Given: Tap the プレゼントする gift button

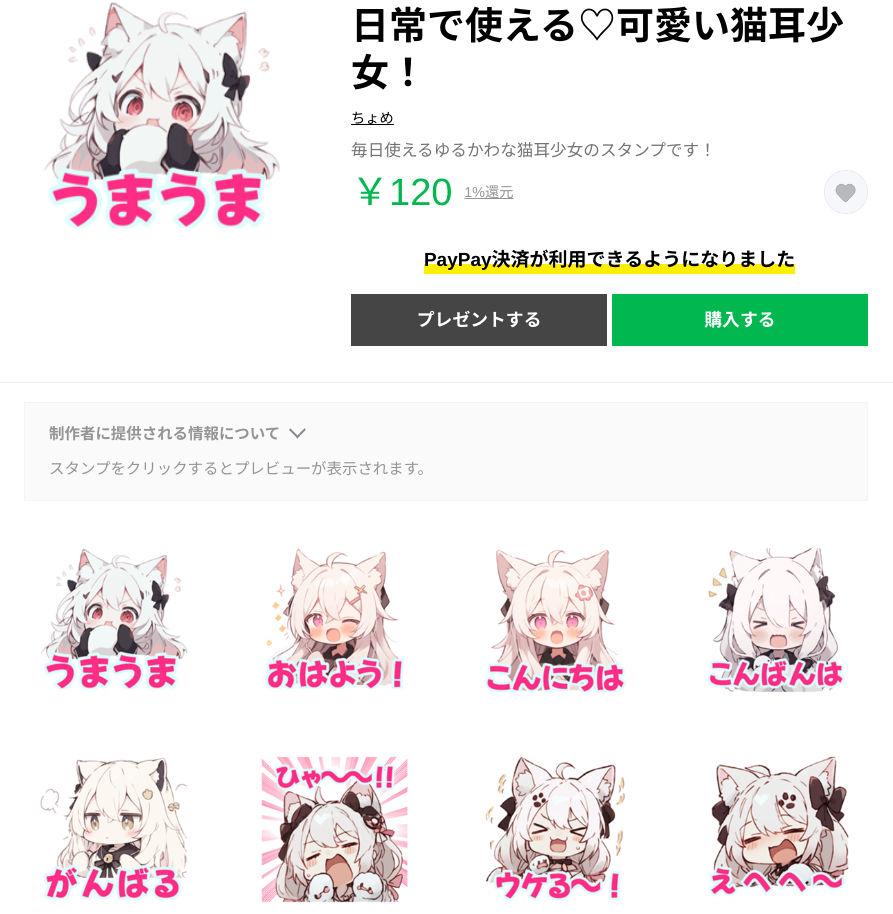Looking at the screenshot, I should coord(478,320).
